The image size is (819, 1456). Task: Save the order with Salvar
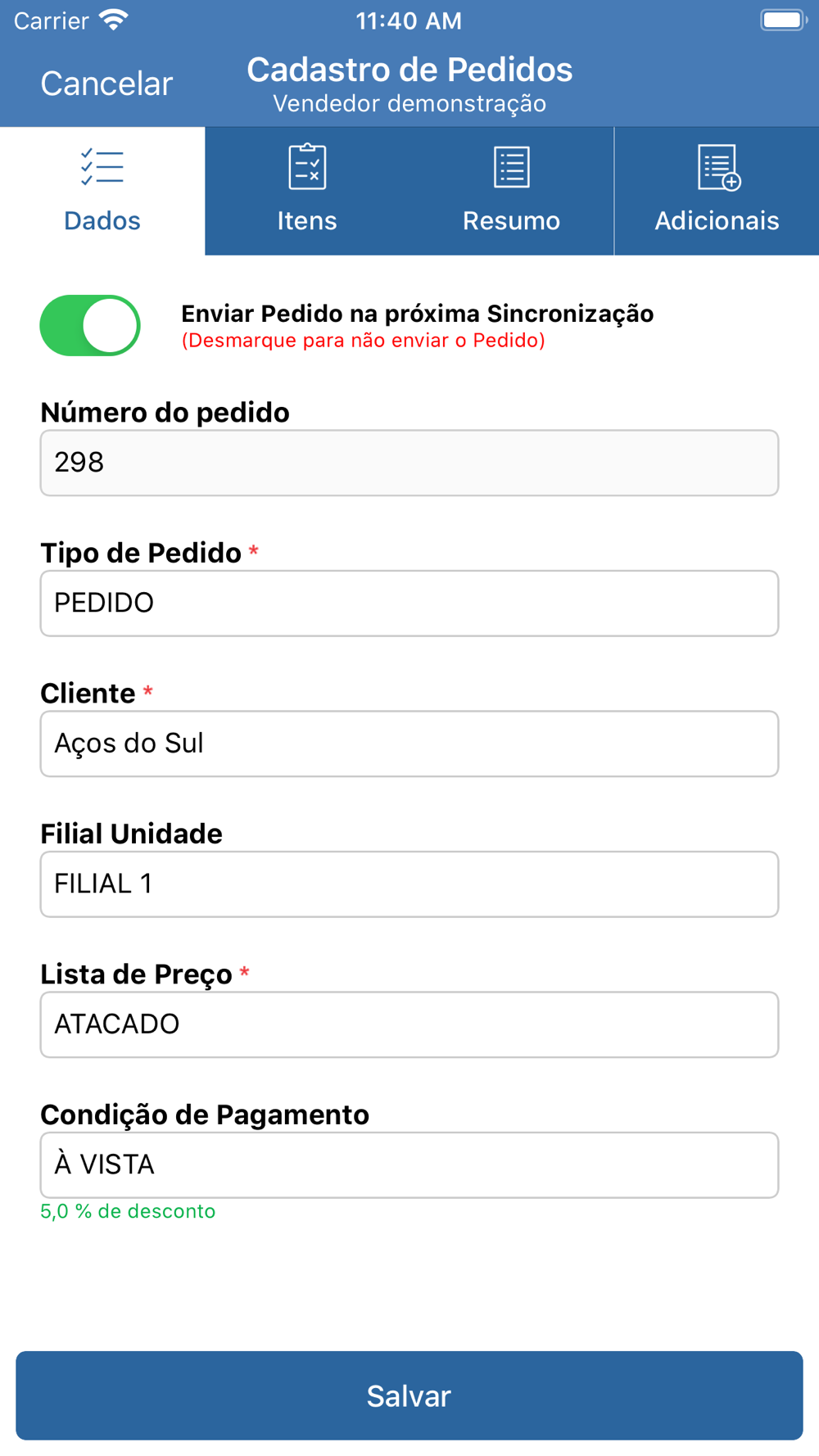(409, 1395)
